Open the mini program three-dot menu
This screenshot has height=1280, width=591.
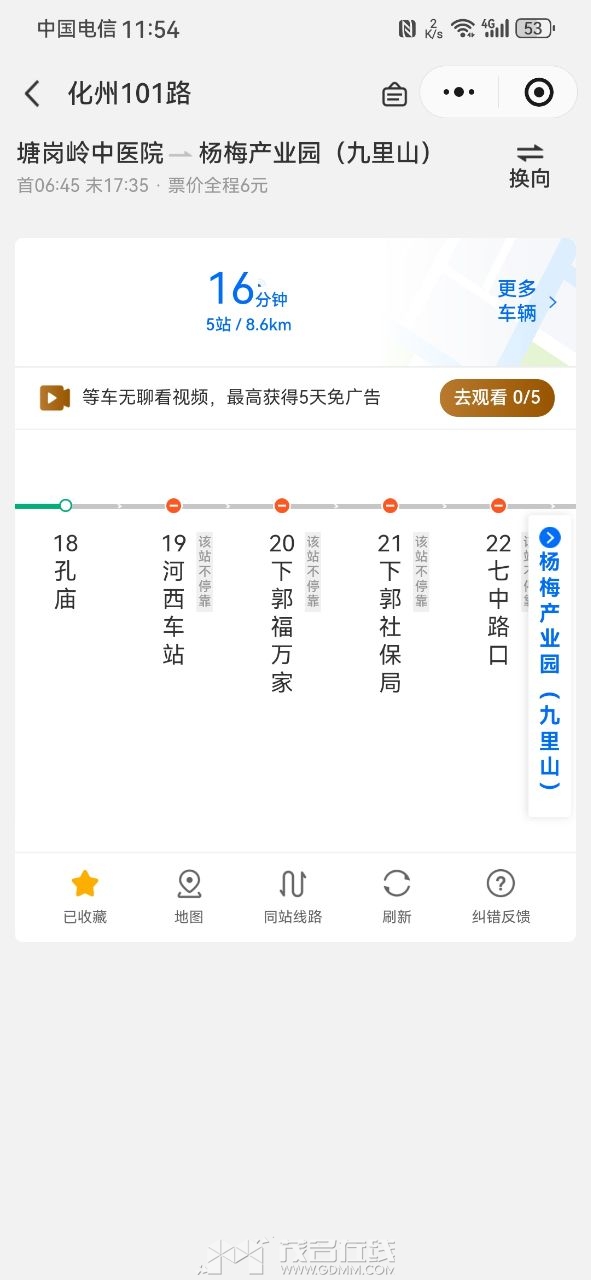pyautogui.click(x=458, y=93)
